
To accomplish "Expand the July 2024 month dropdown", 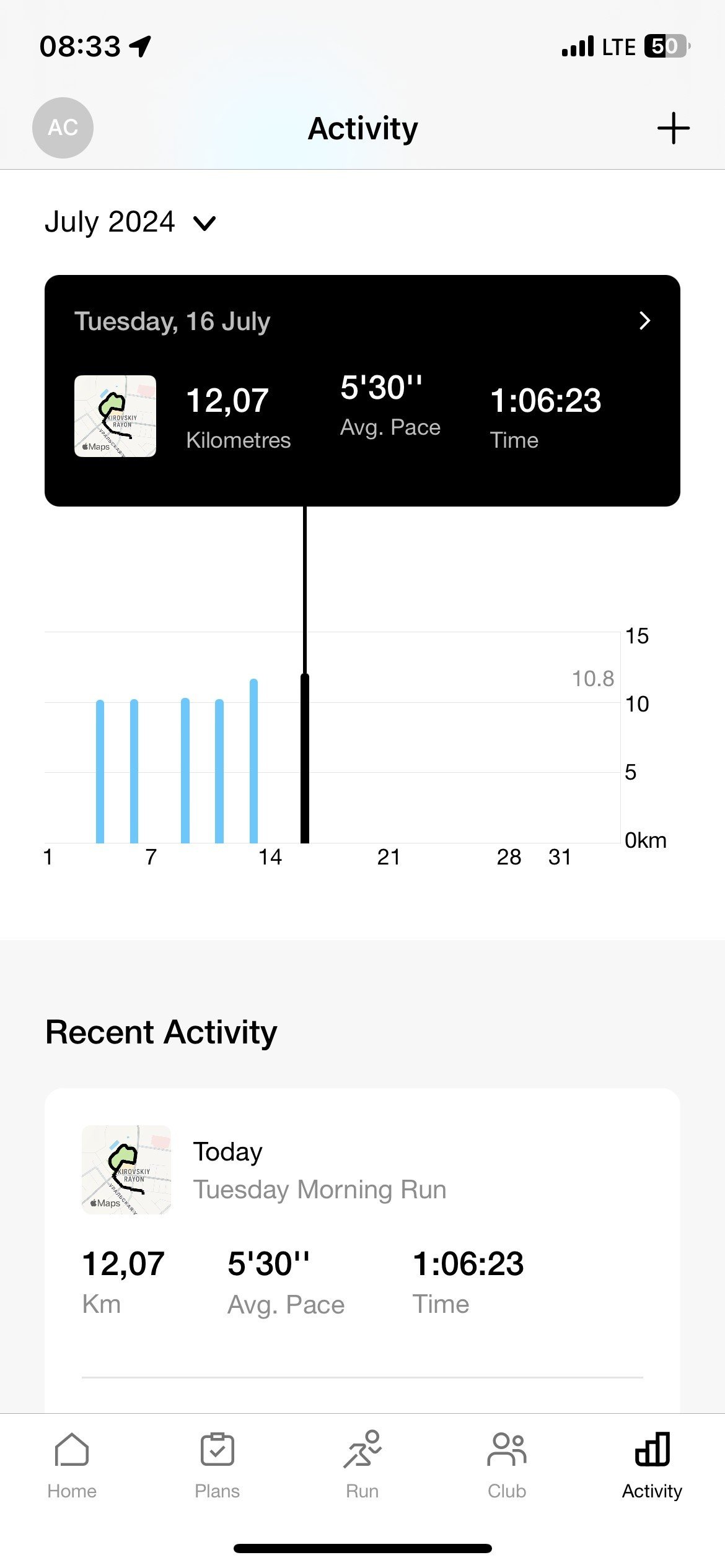I will (x=130, y=222).
